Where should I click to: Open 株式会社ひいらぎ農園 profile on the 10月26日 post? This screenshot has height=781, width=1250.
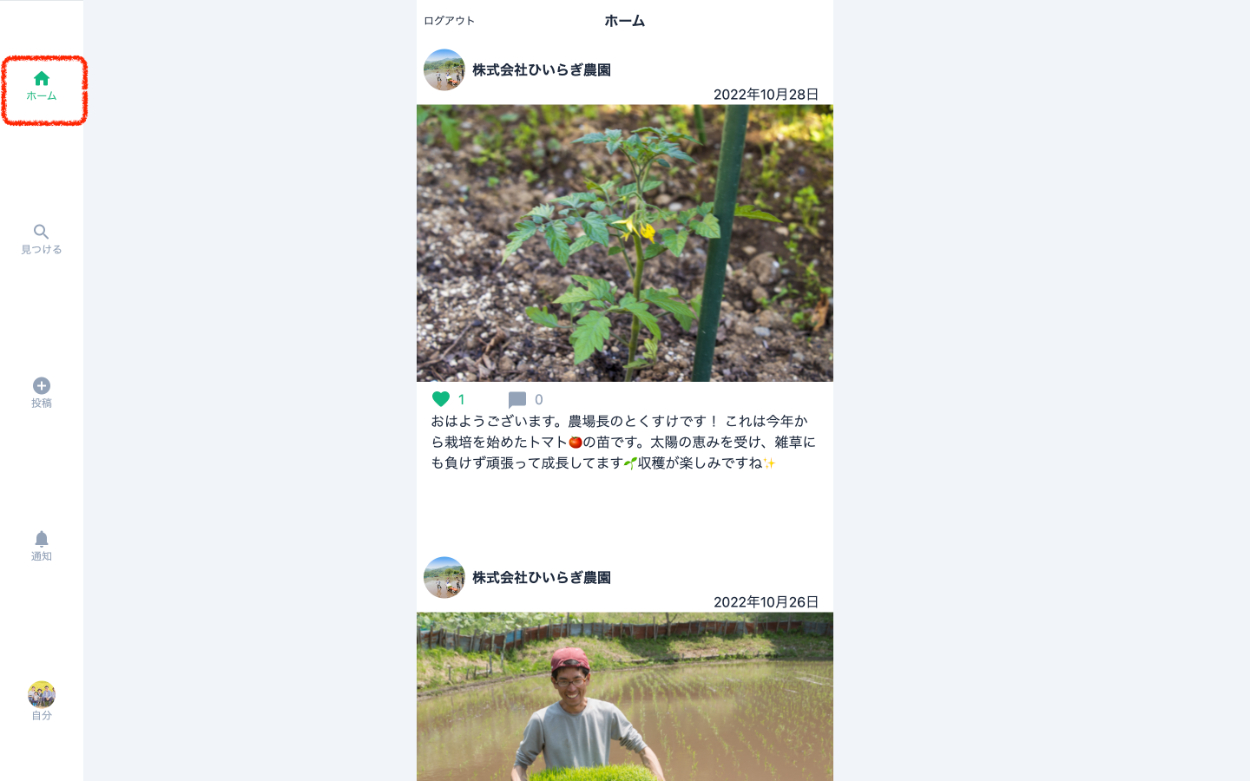(541, 578)
